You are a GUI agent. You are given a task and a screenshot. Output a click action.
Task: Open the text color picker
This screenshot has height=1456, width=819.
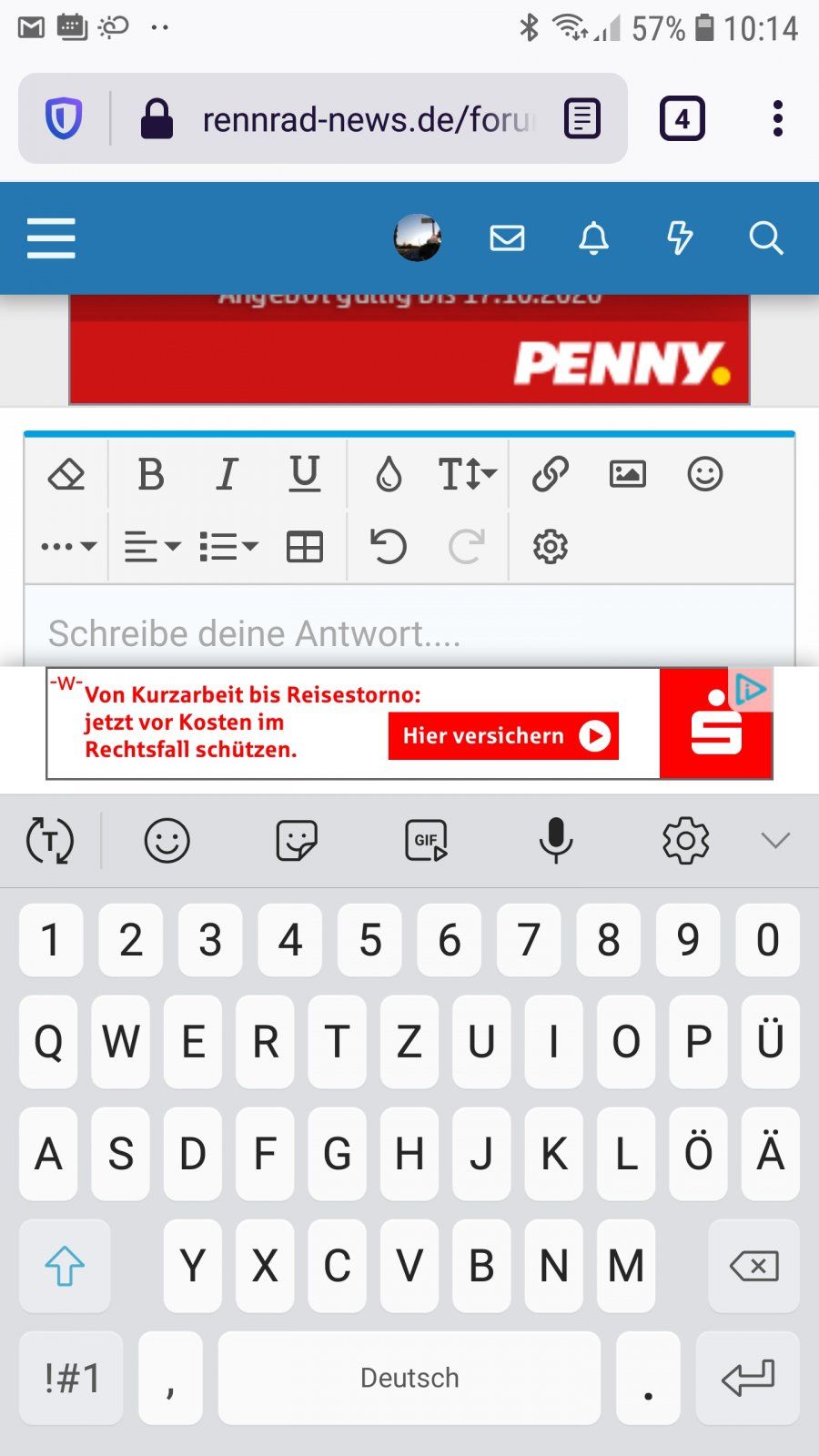click(x=389, y=474)
